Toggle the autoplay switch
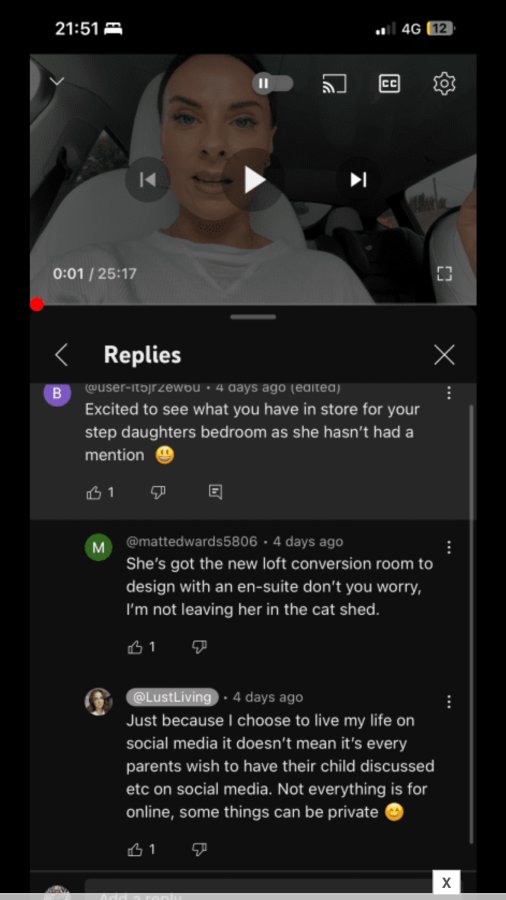Viewport: 506px width, 900px height. tap(273, 84)
